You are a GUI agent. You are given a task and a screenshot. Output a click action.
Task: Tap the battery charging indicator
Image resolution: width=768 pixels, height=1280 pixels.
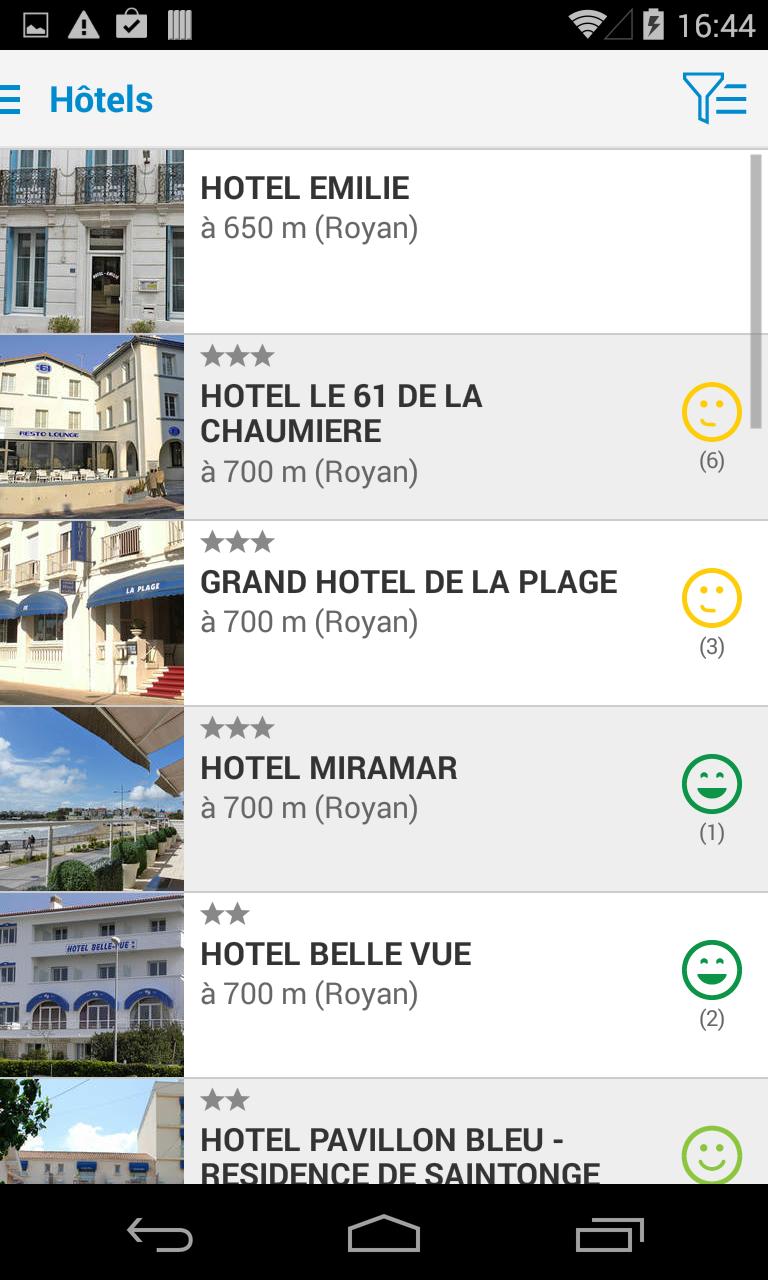tap(652, 25)
